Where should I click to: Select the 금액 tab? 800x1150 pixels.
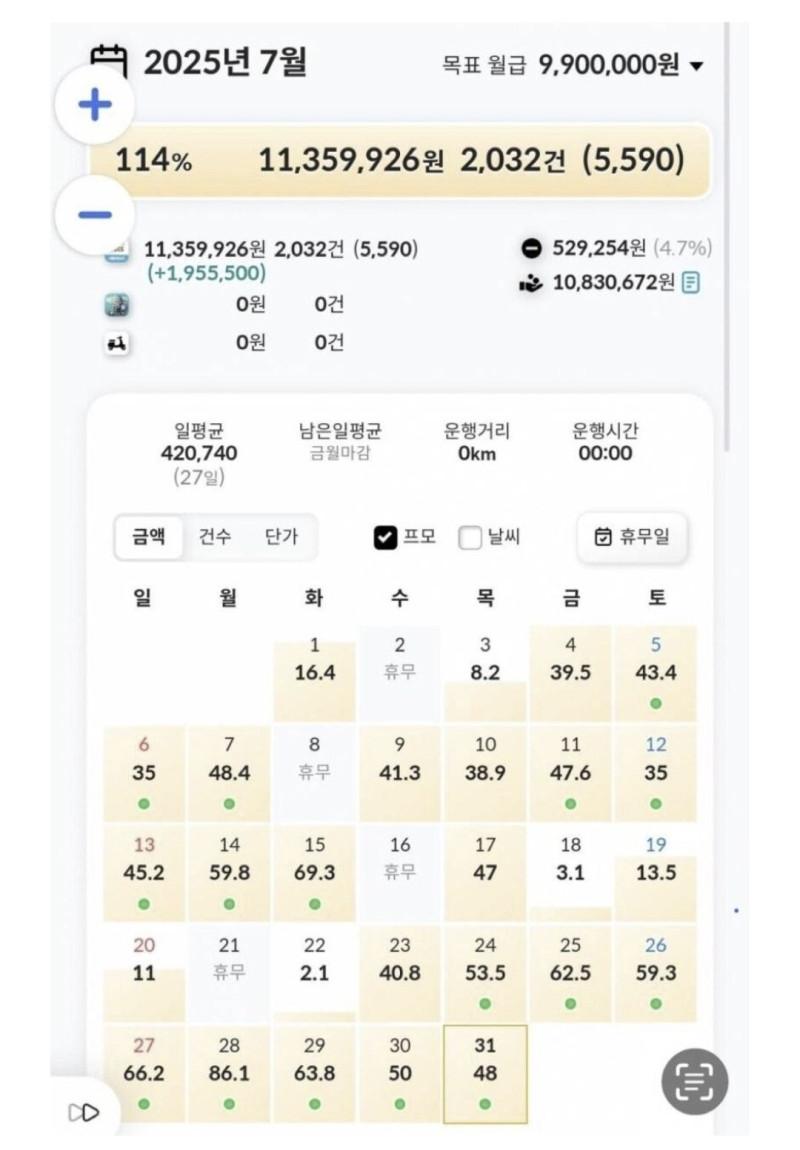(x=148, y=537)
